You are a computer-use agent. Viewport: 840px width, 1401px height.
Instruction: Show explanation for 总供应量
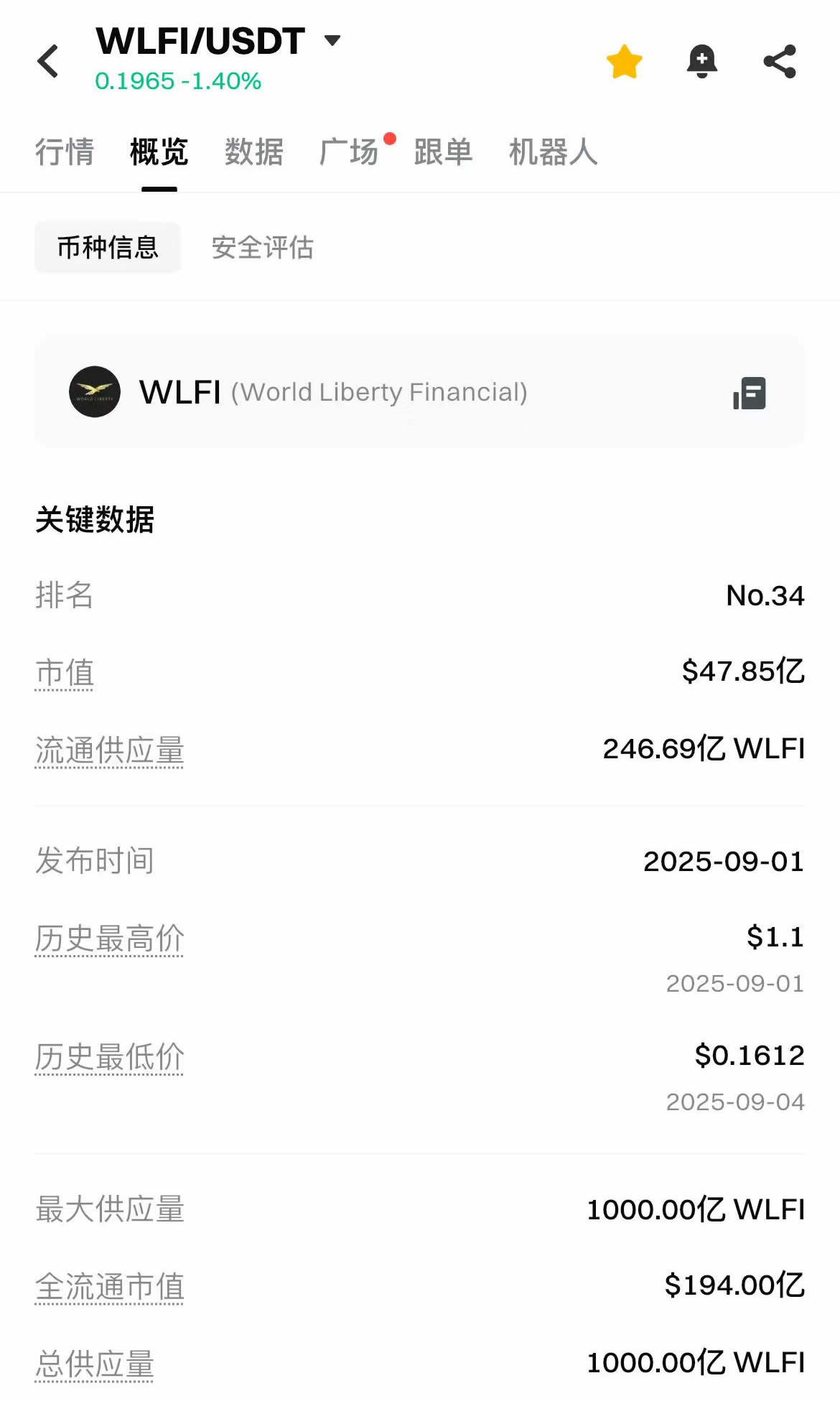[x=95, y=1364]
